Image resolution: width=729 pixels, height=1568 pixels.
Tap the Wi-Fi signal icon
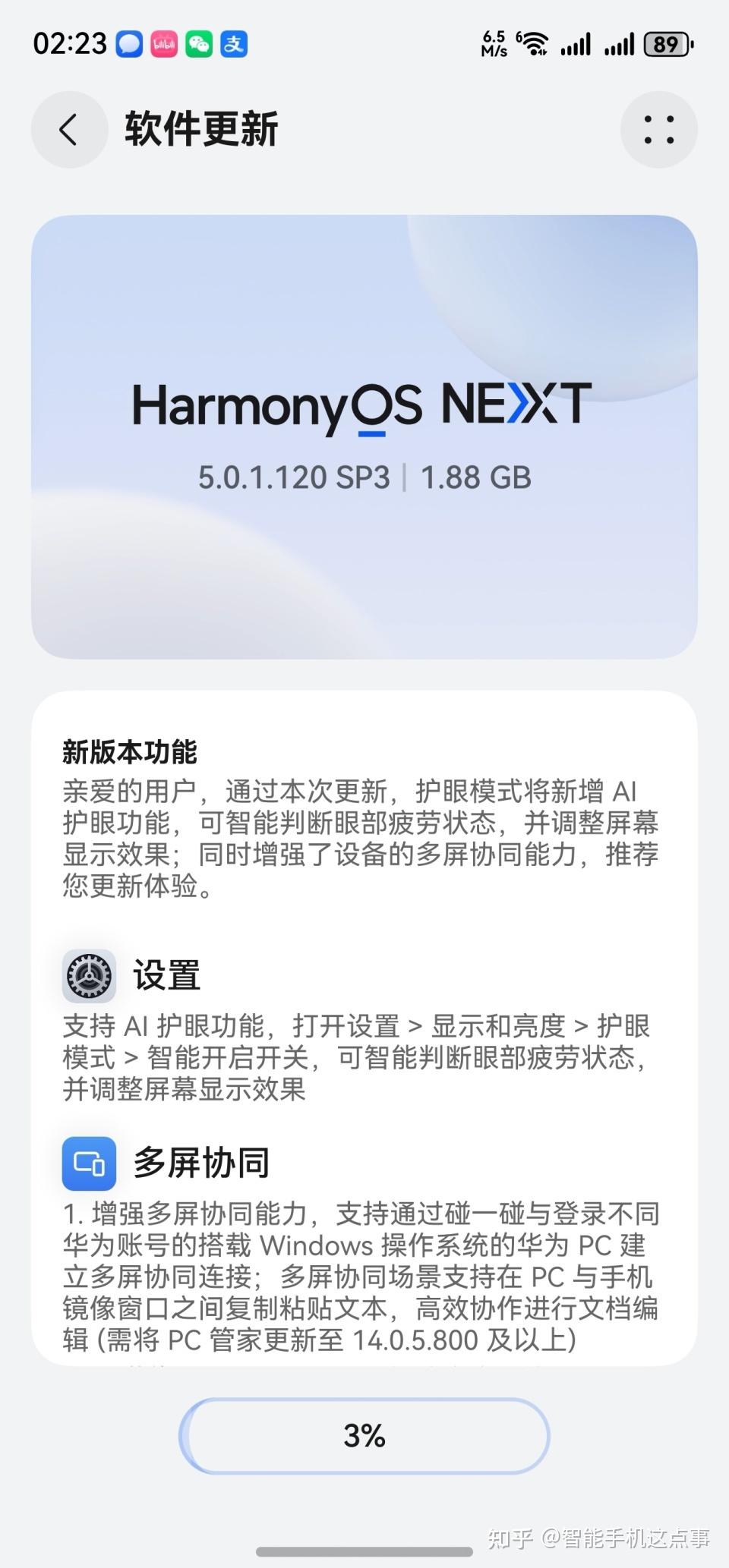click(x=533, y=43)
